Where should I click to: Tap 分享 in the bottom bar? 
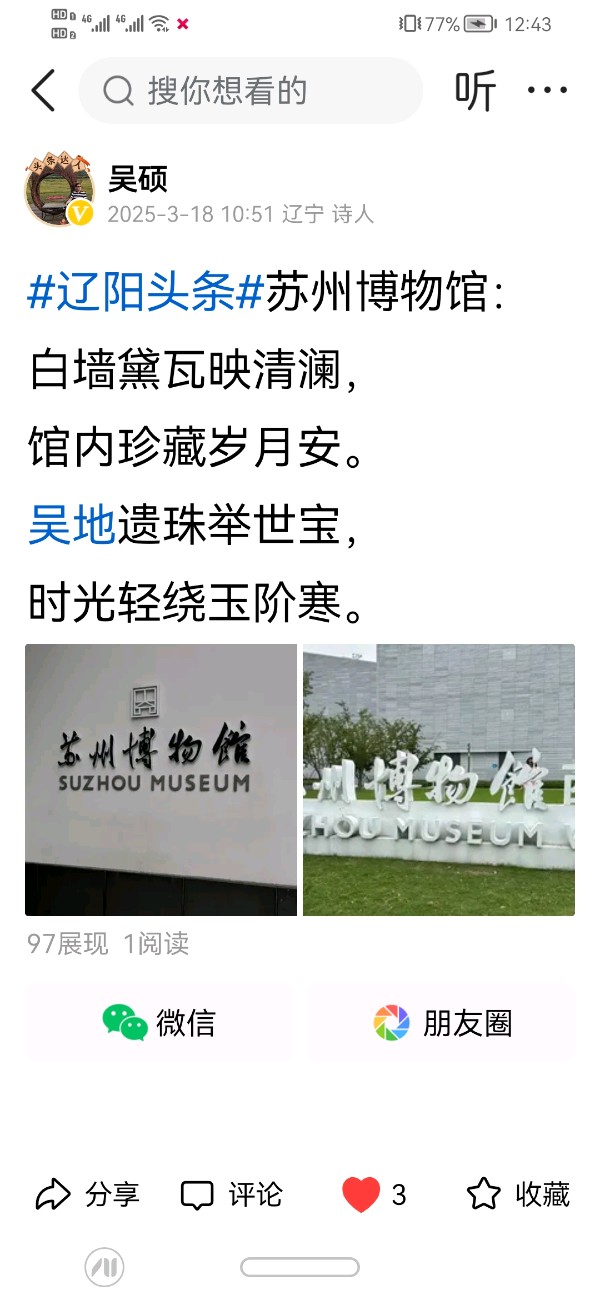tap(88, 1194)
